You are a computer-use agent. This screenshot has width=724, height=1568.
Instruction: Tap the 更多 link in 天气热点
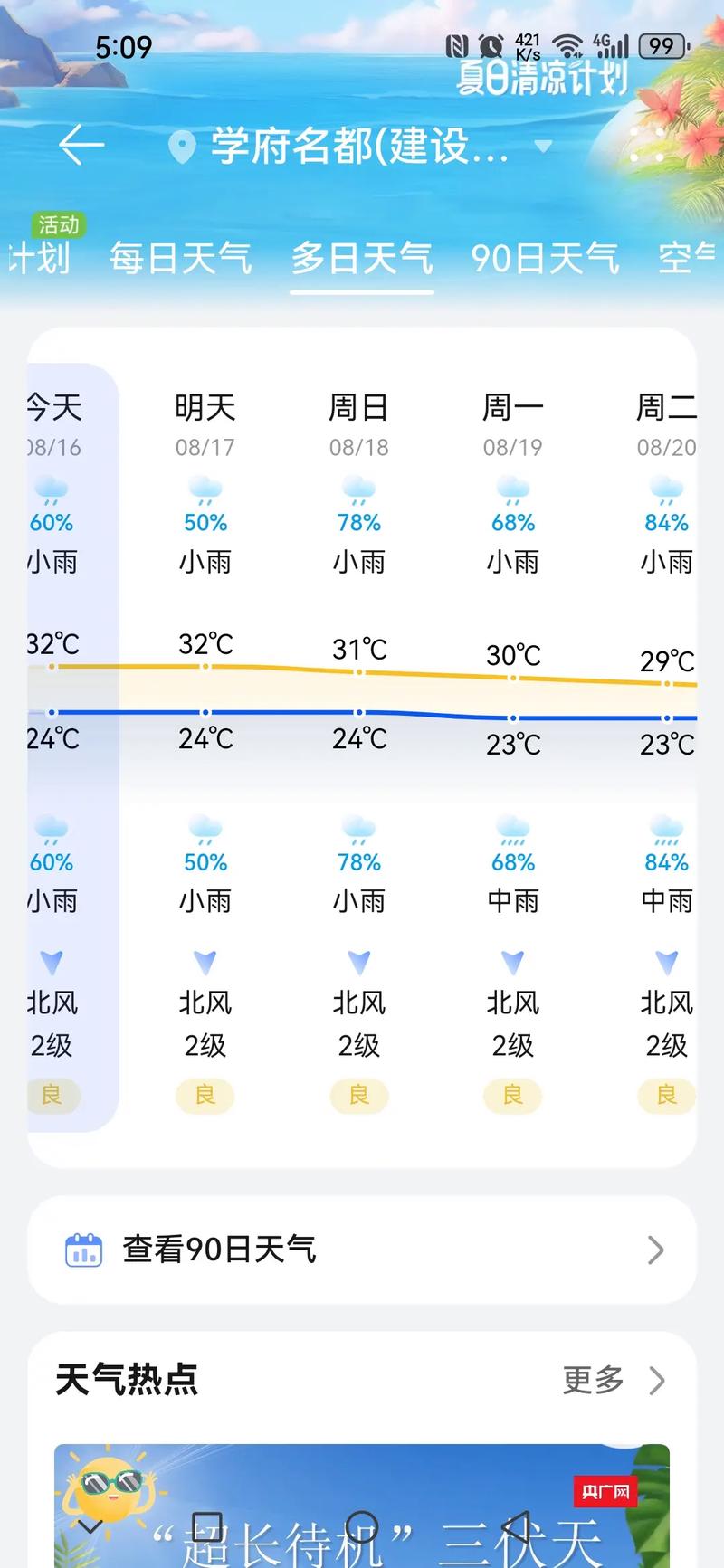click(593, 1380)
